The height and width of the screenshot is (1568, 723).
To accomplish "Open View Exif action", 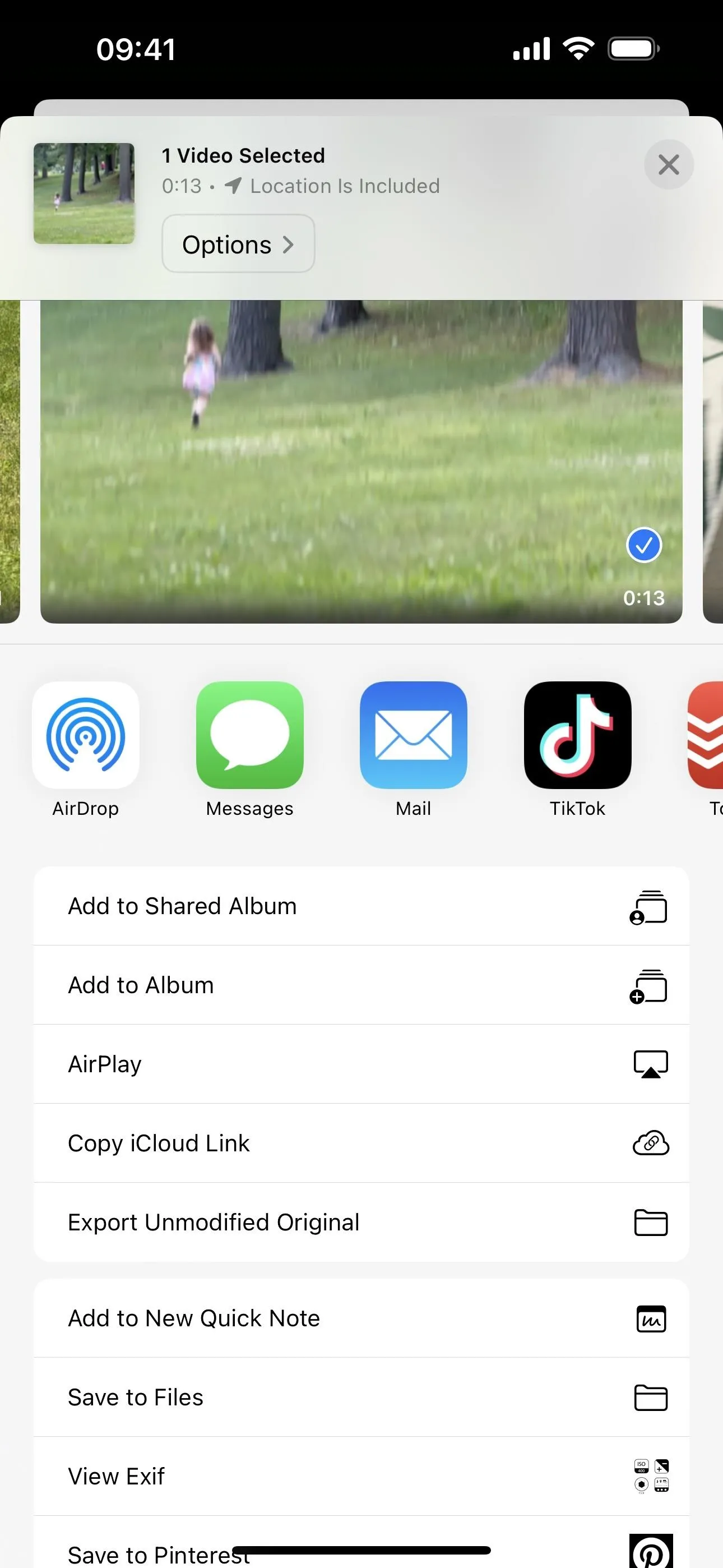I will (x=361, y=1477).
